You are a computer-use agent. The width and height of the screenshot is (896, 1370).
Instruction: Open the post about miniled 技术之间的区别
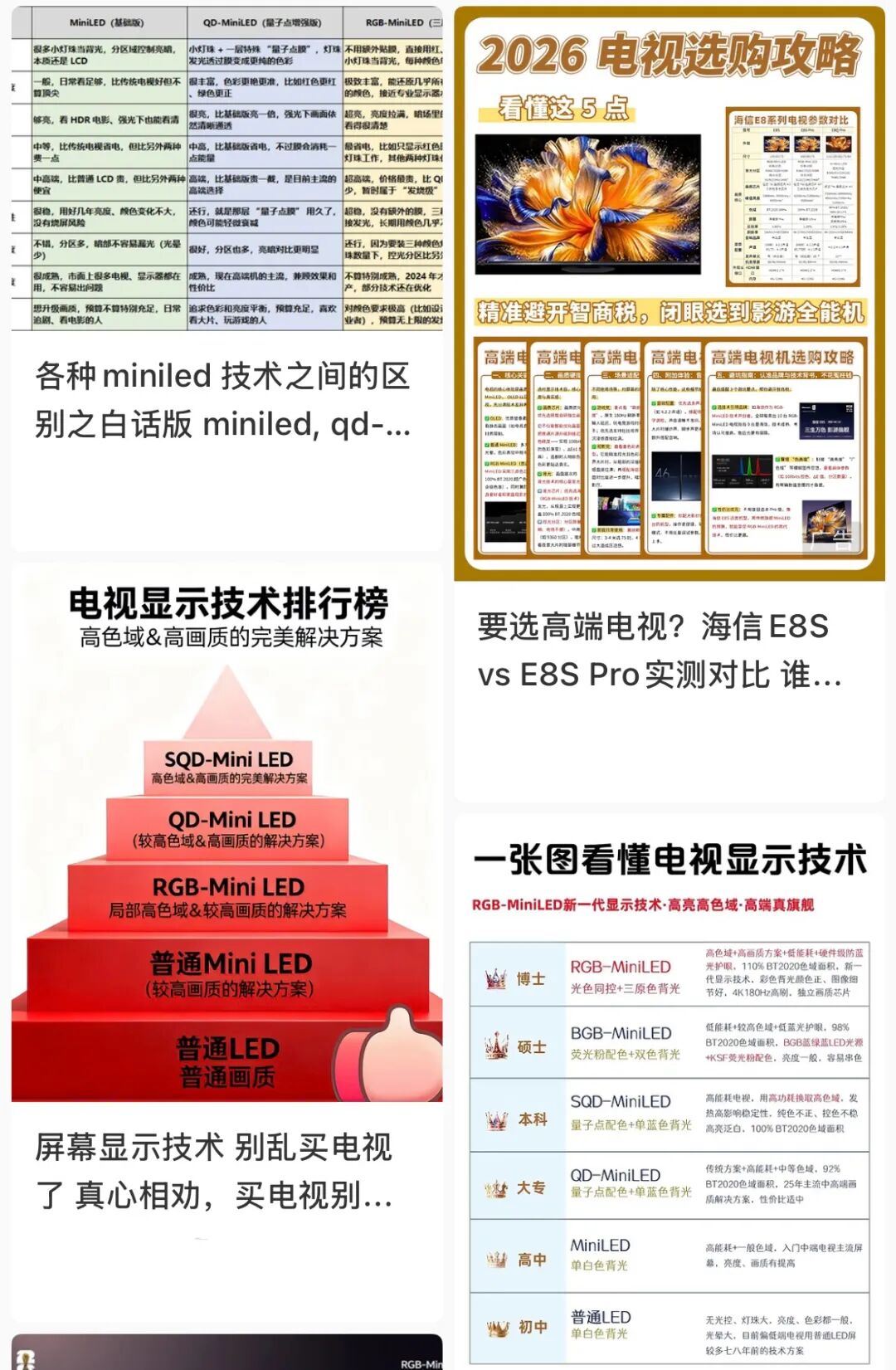224,399
